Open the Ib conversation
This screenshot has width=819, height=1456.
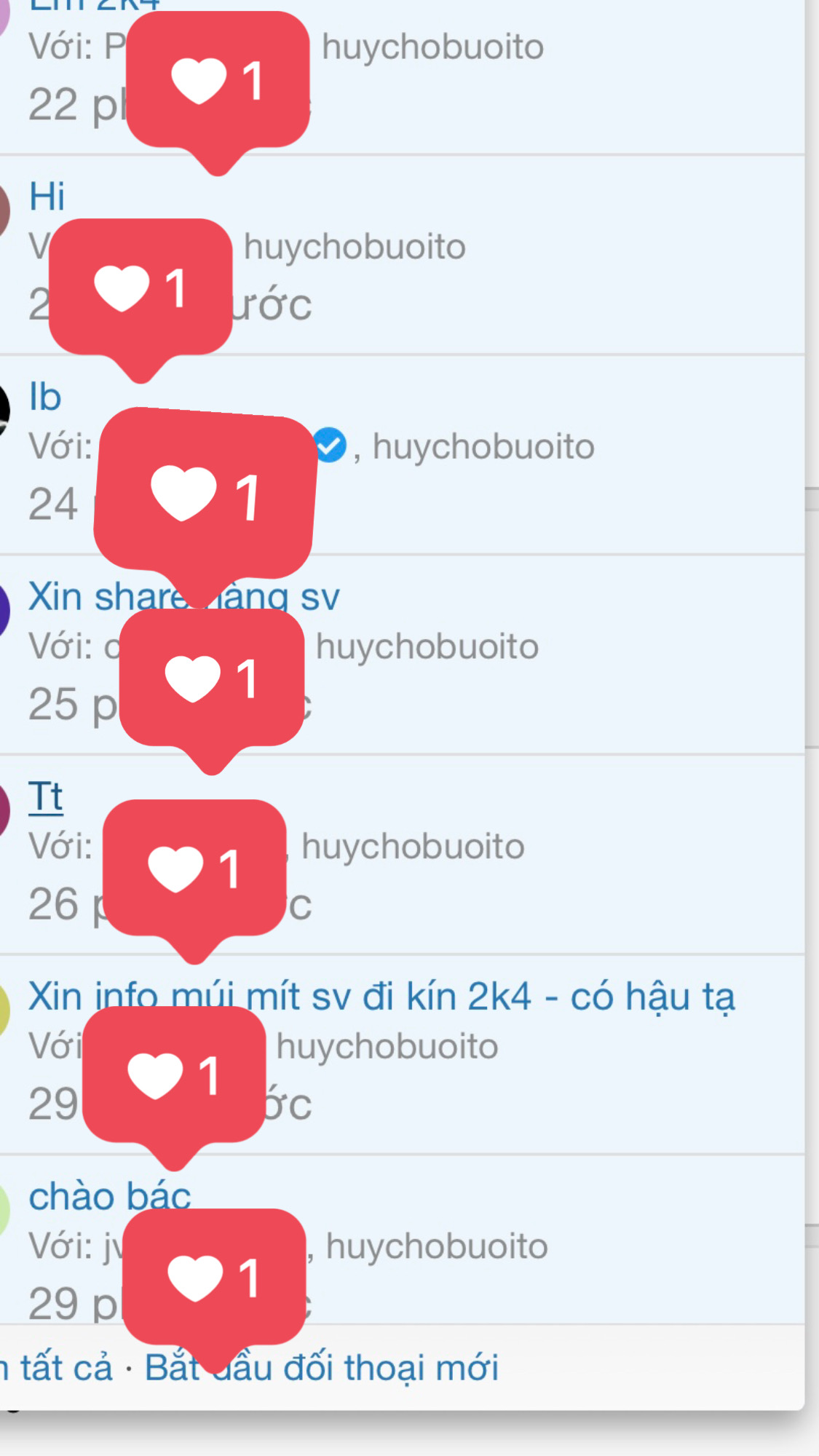click(x=45, y=397)
